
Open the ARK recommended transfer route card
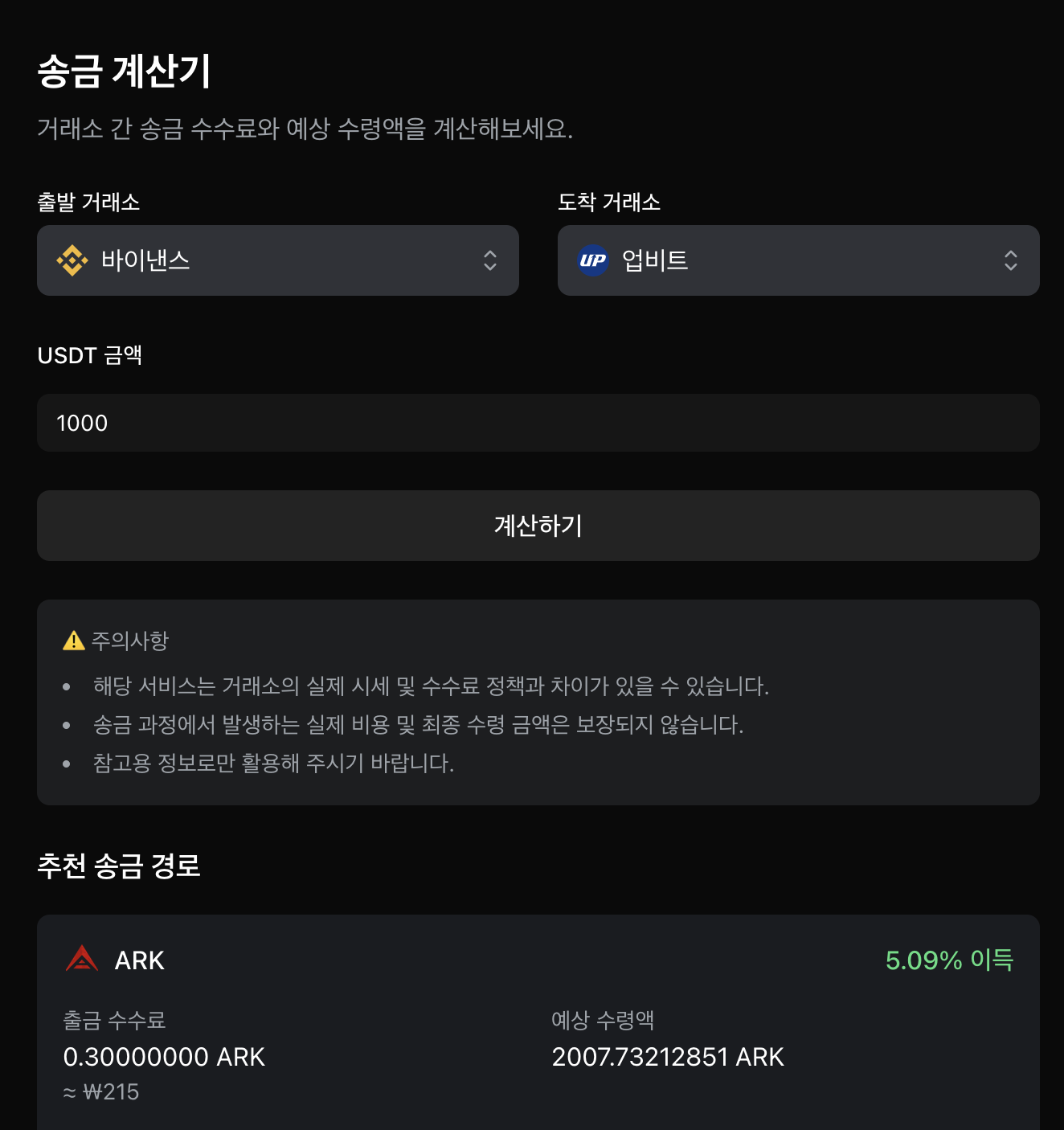538,1021
